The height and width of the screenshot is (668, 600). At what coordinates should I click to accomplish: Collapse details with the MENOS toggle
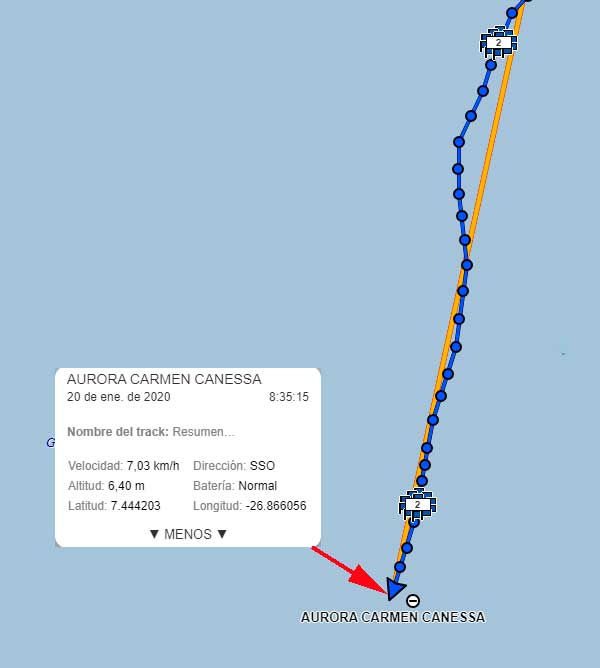coord(188,534)
